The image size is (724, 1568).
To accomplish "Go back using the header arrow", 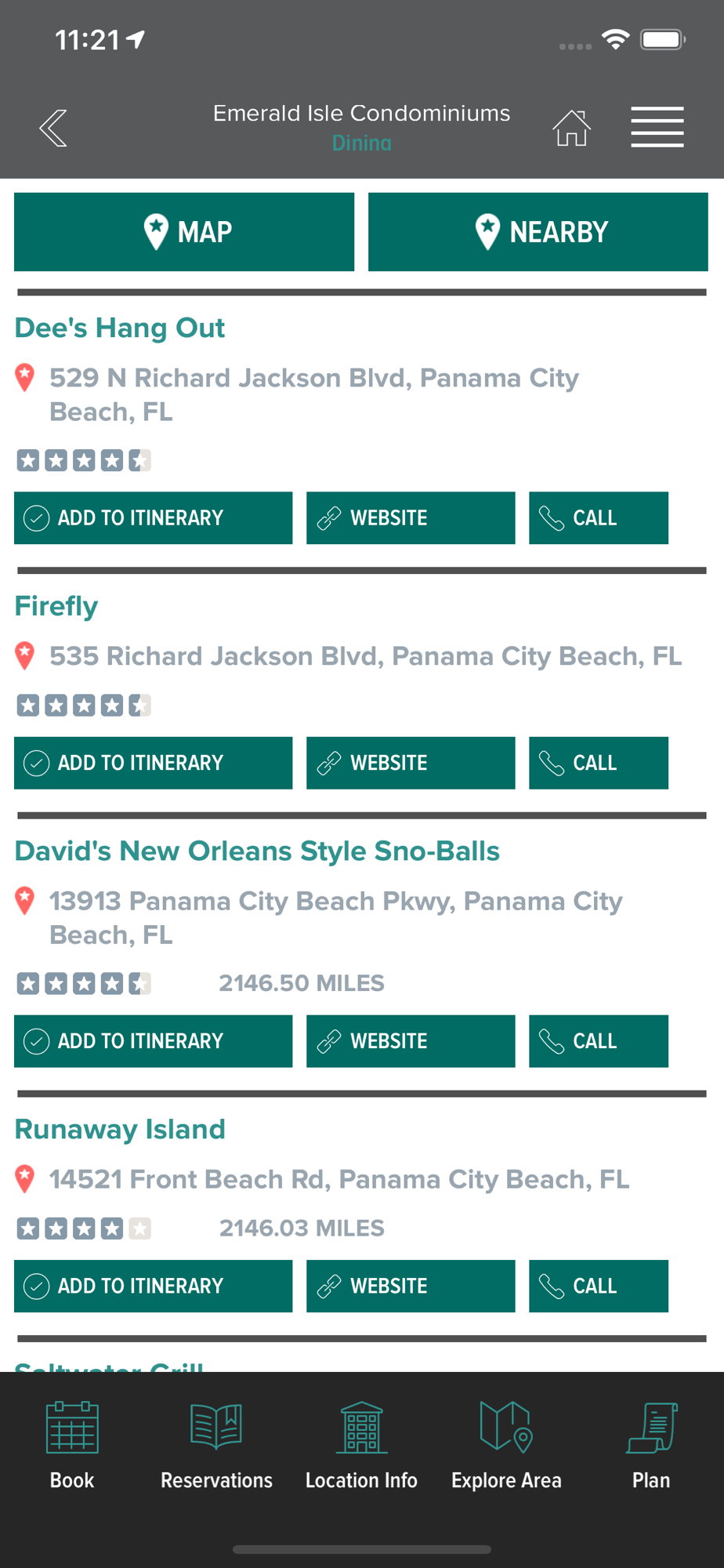I will click(x=53, y=128).
